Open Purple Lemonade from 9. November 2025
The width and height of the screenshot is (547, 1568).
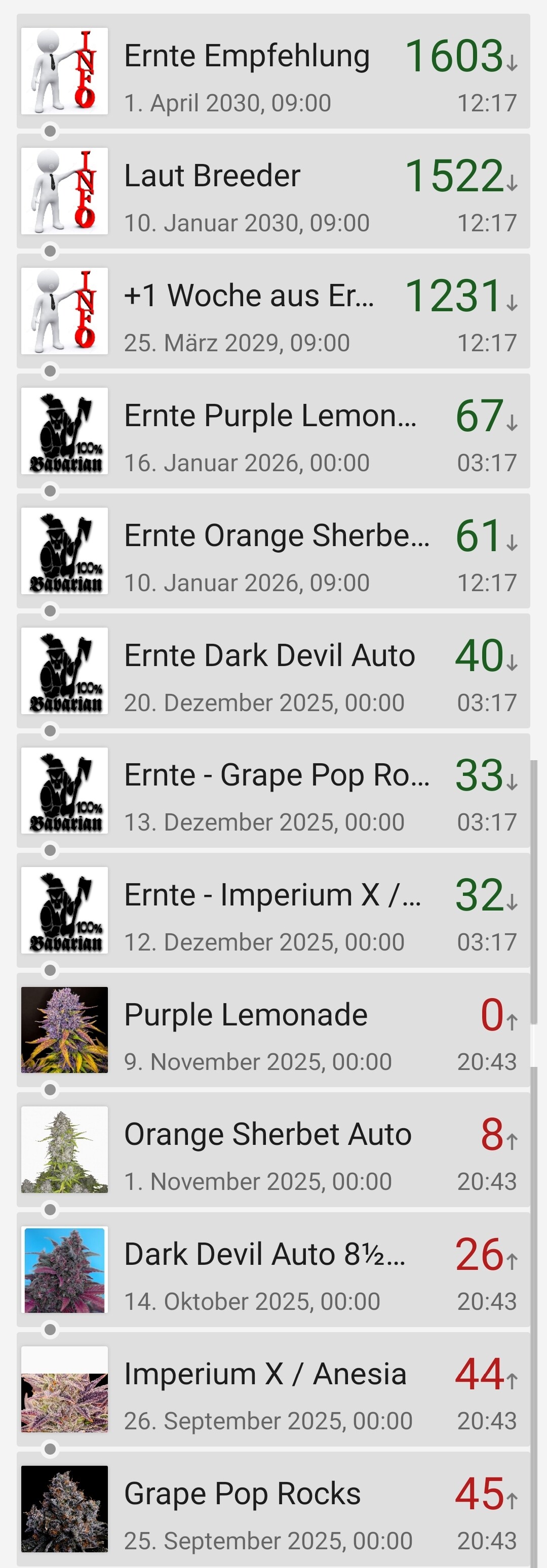[273, 1030]
